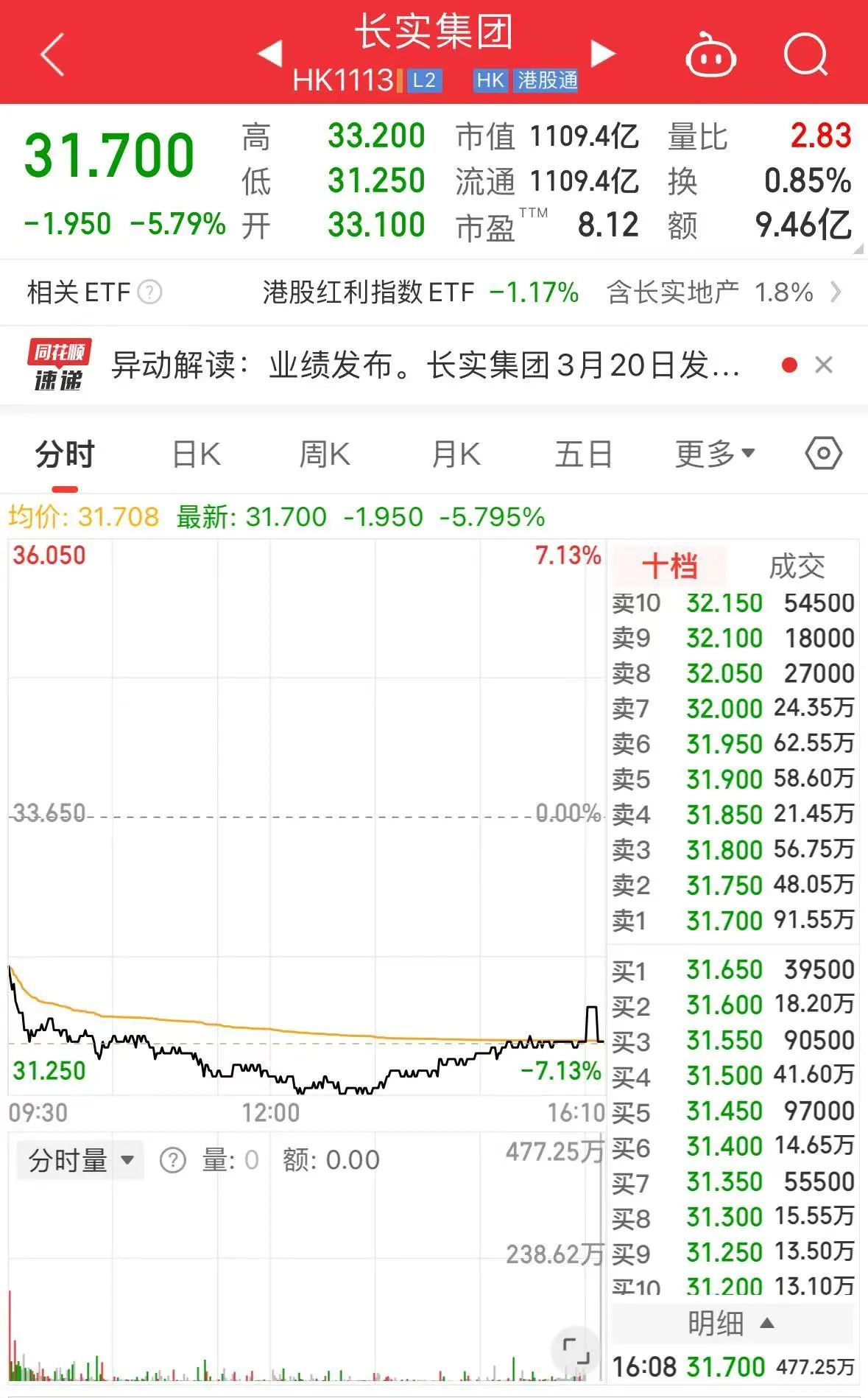Switch to the 月K chart tab
Image resolution: width=868 pixels, height=1398 pixels.
(x=456, y=454)
